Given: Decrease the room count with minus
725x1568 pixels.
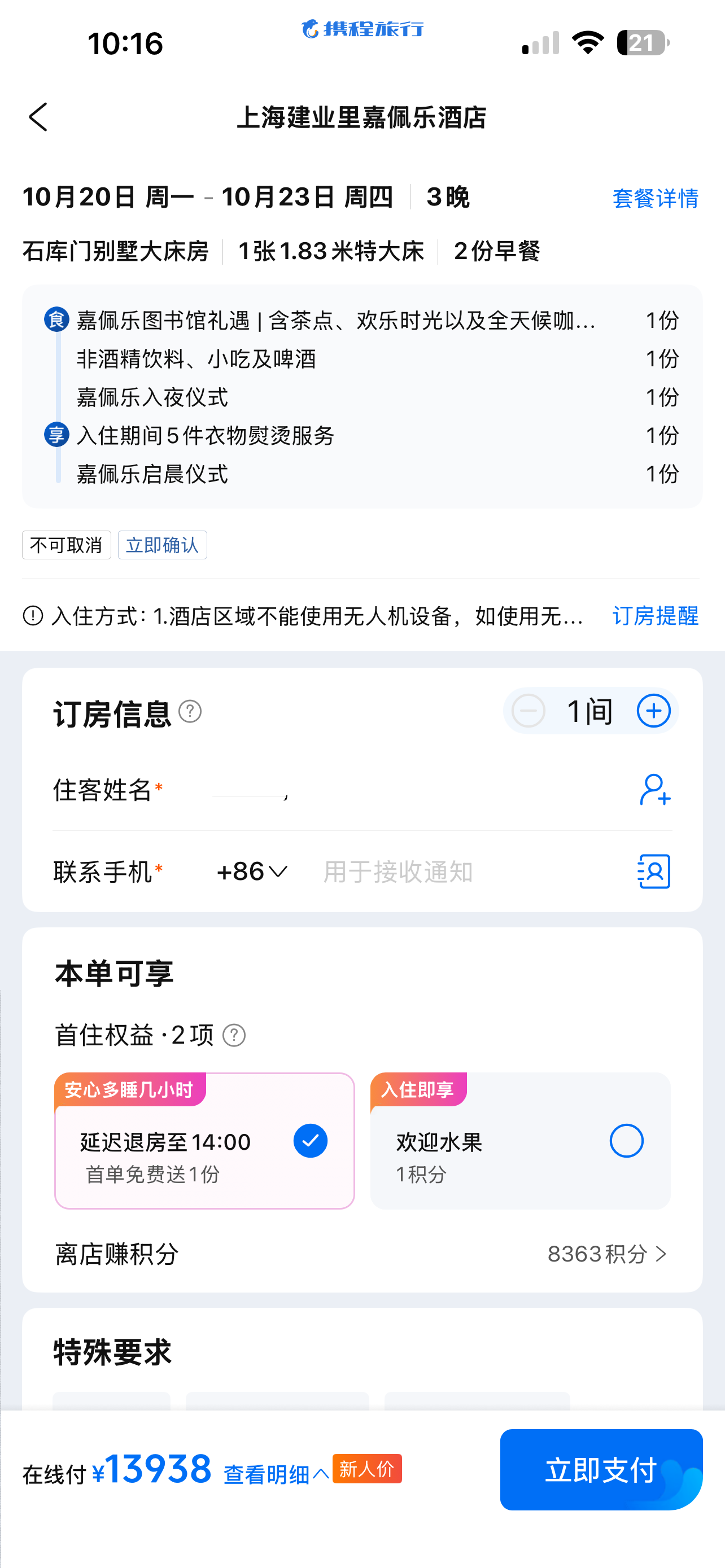Looking at the screenshot, I should 529,711.
